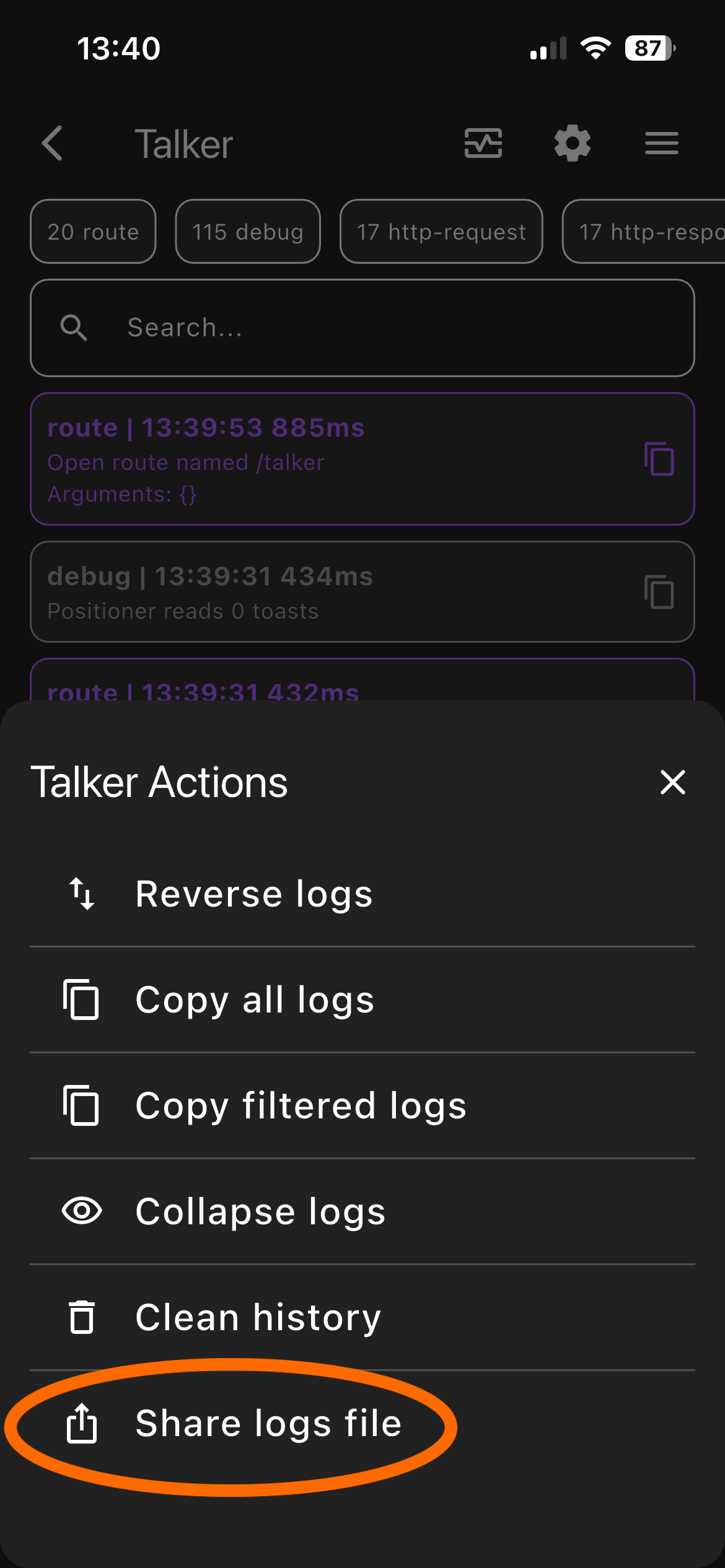Filter by 17 http-request chip

click(x=441, y=232)
